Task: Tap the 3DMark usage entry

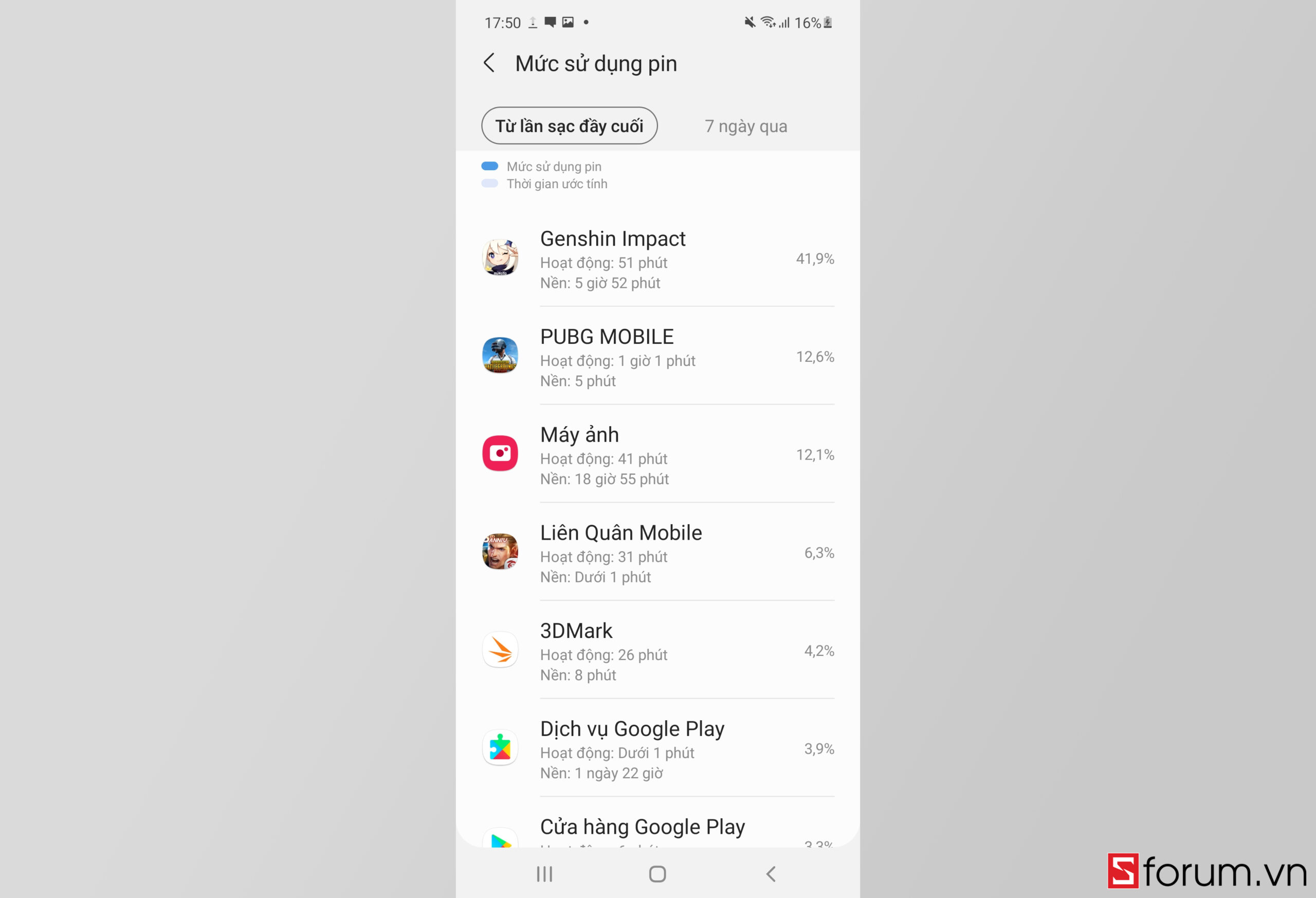Action: click(x=657, y=651)
